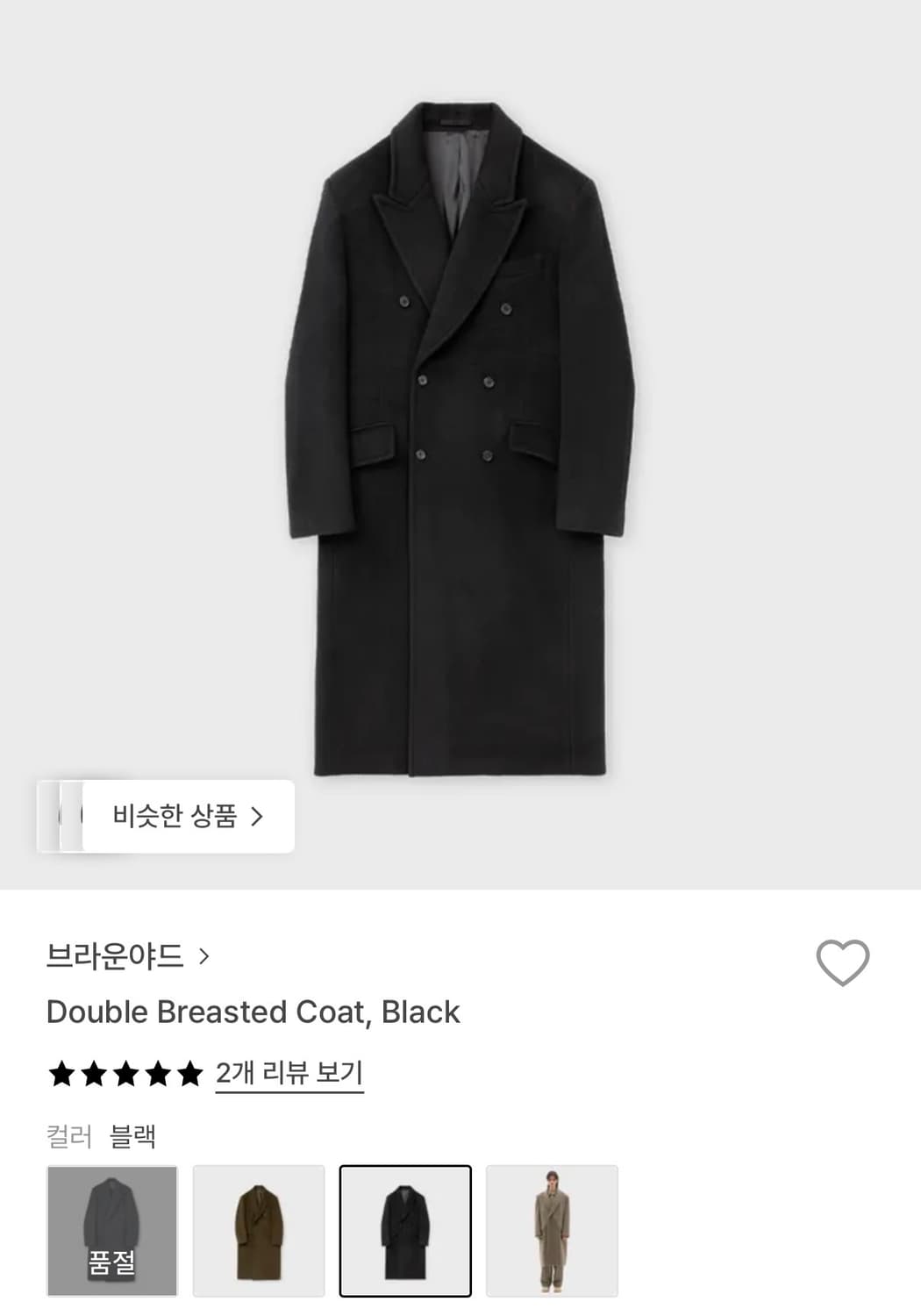The image size is (921, 1316).
Task: Select the khaki coat color option
Action: pyautogui.click(x=260, y=1229)
